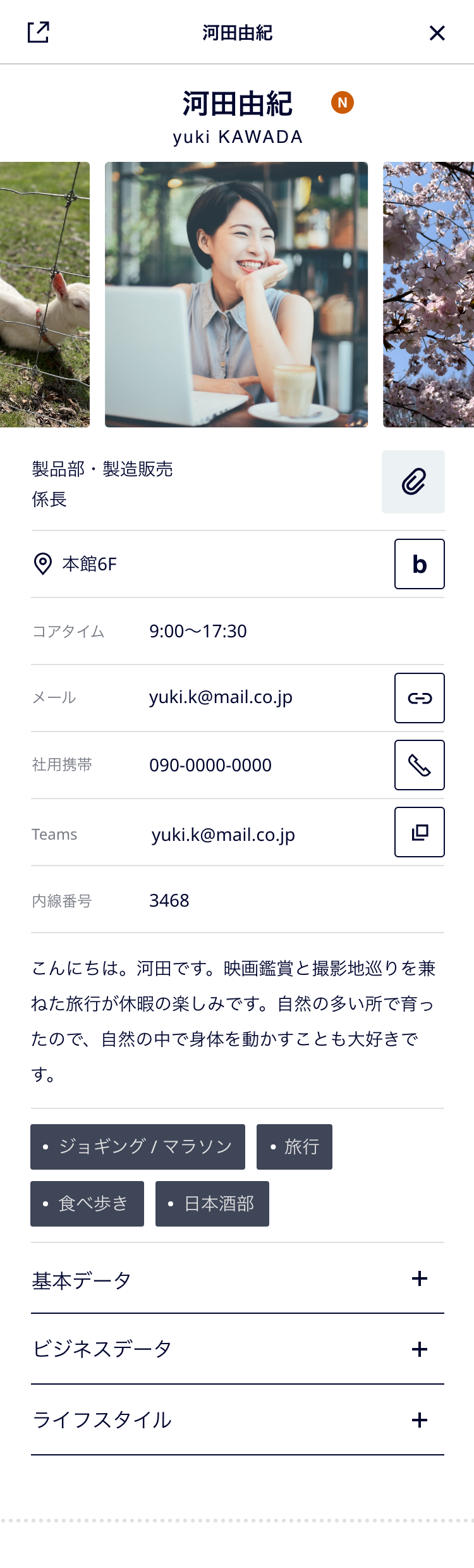Tap the 食べ歩き tag
This screenshot has width=474, height=1568.
(87, 1204)
